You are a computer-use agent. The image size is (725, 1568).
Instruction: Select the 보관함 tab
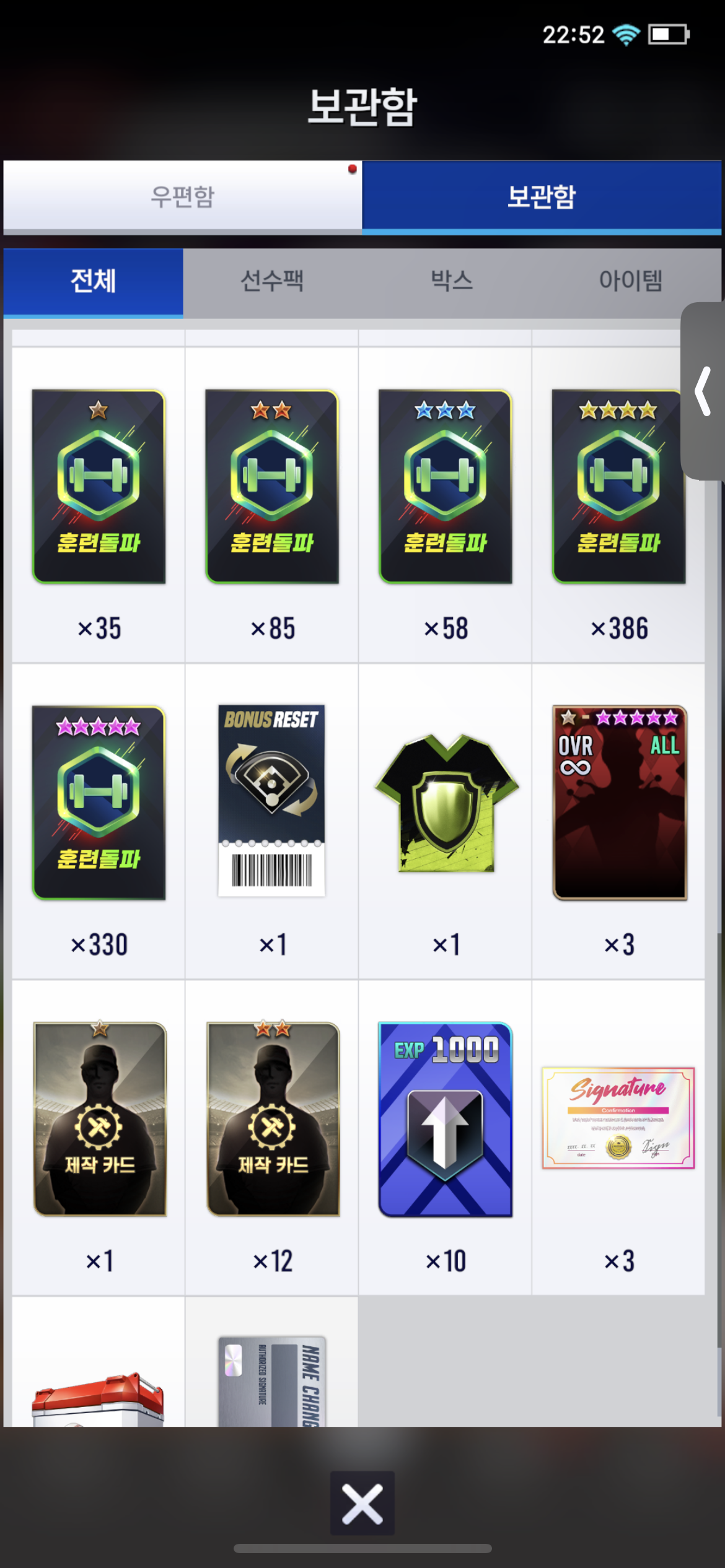coord(541,196)
